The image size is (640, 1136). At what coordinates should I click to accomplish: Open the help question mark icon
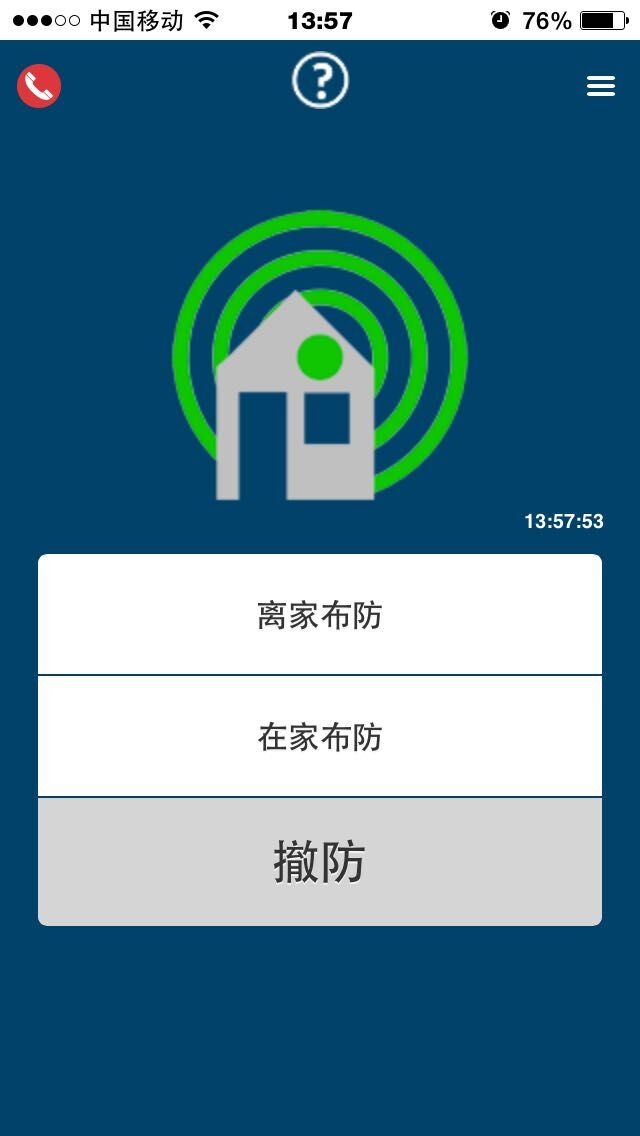(x=320, y=81)
